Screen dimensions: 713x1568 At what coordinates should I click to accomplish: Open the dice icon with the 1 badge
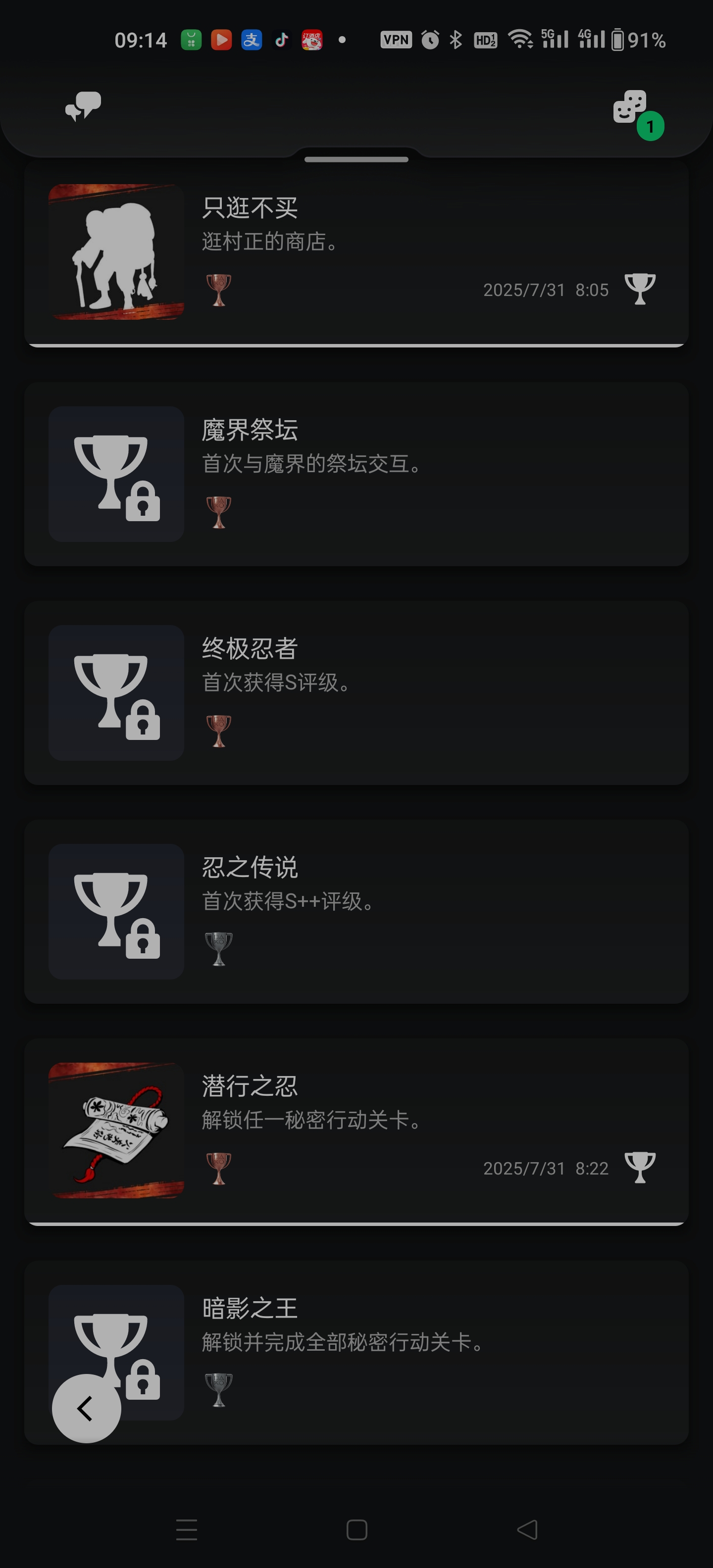631,108
